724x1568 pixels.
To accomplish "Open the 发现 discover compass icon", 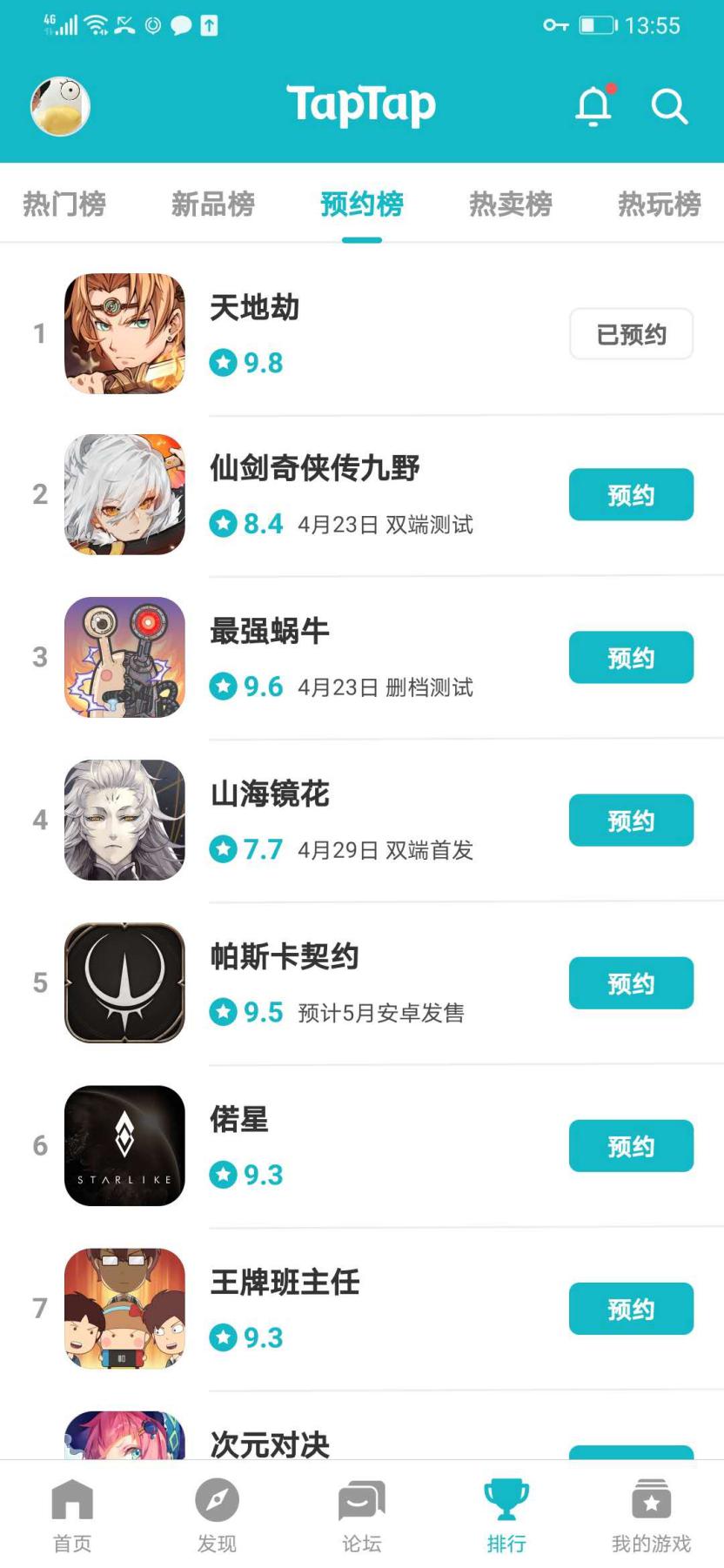I will [x=217, y=1512].
